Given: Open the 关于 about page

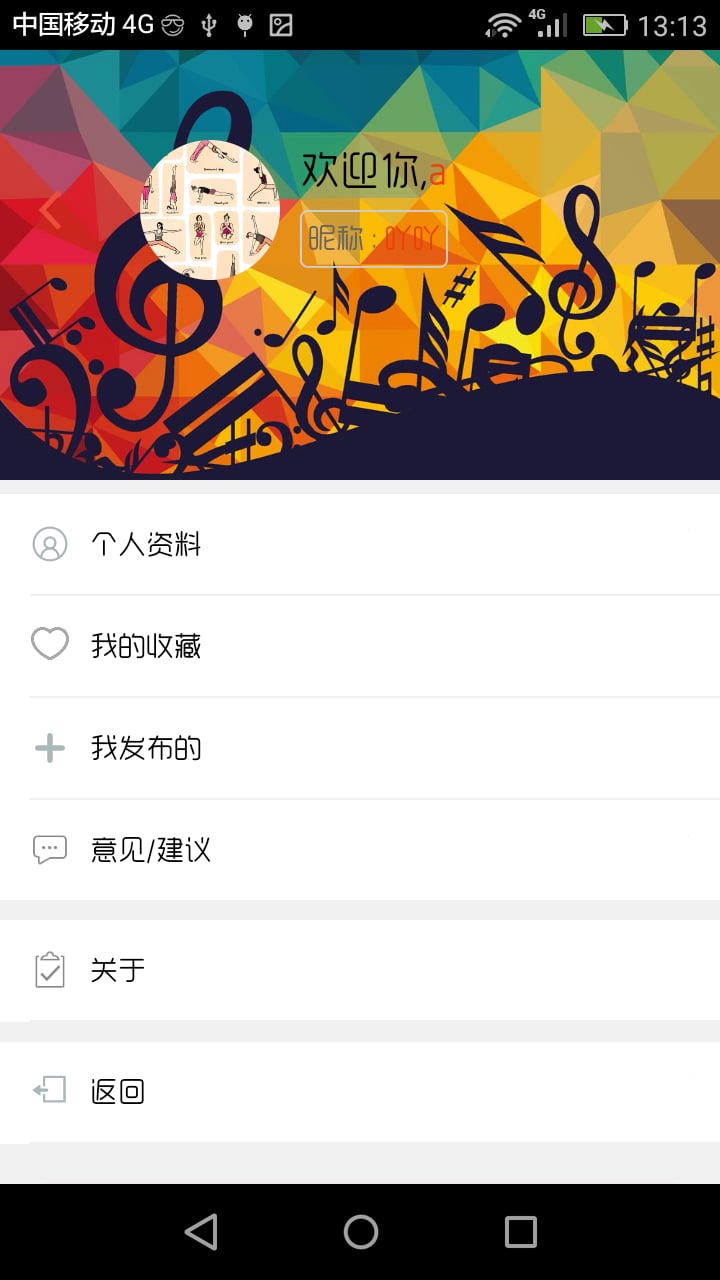Looking at the screenshot, I should 360,970.
